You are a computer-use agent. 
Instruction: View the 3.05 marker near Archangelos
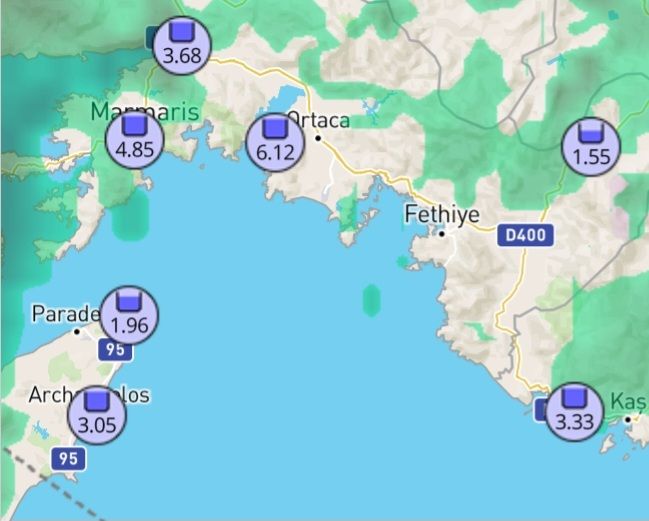[x=97, y=412]
